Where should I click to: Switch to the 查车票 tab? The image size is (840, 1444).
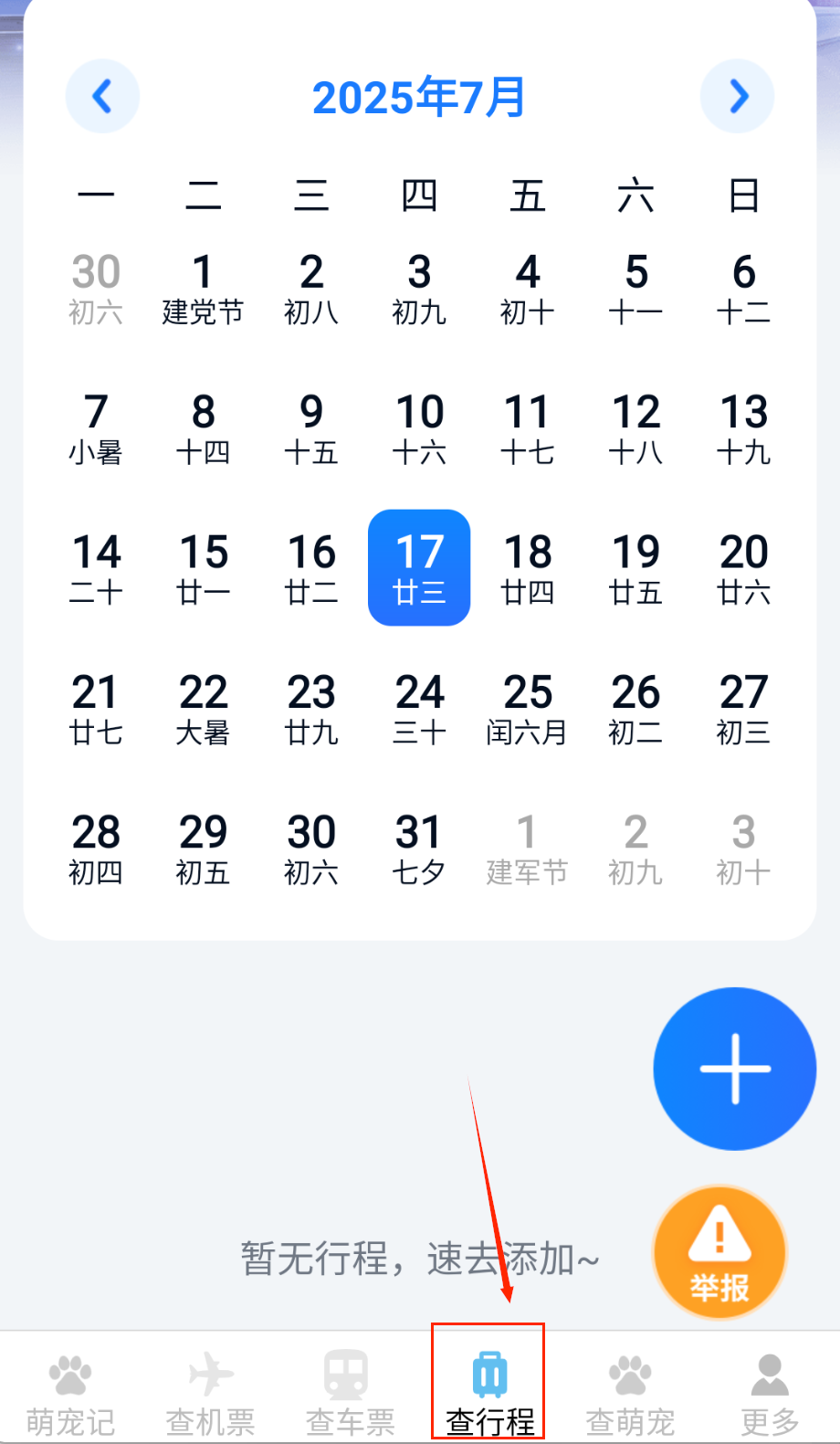tap(350, 1394)
